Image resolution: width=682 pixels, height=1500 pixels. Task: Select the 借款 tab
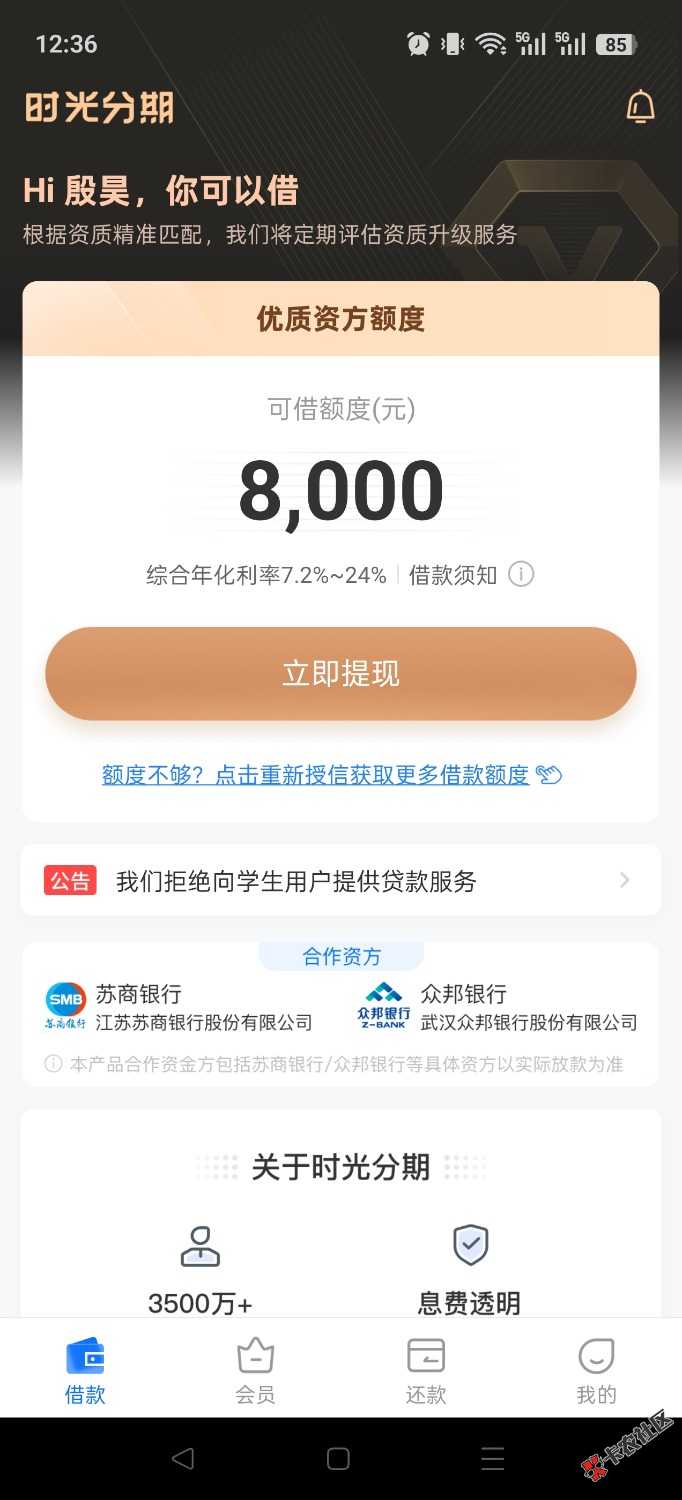click(x=85, y=1371)
